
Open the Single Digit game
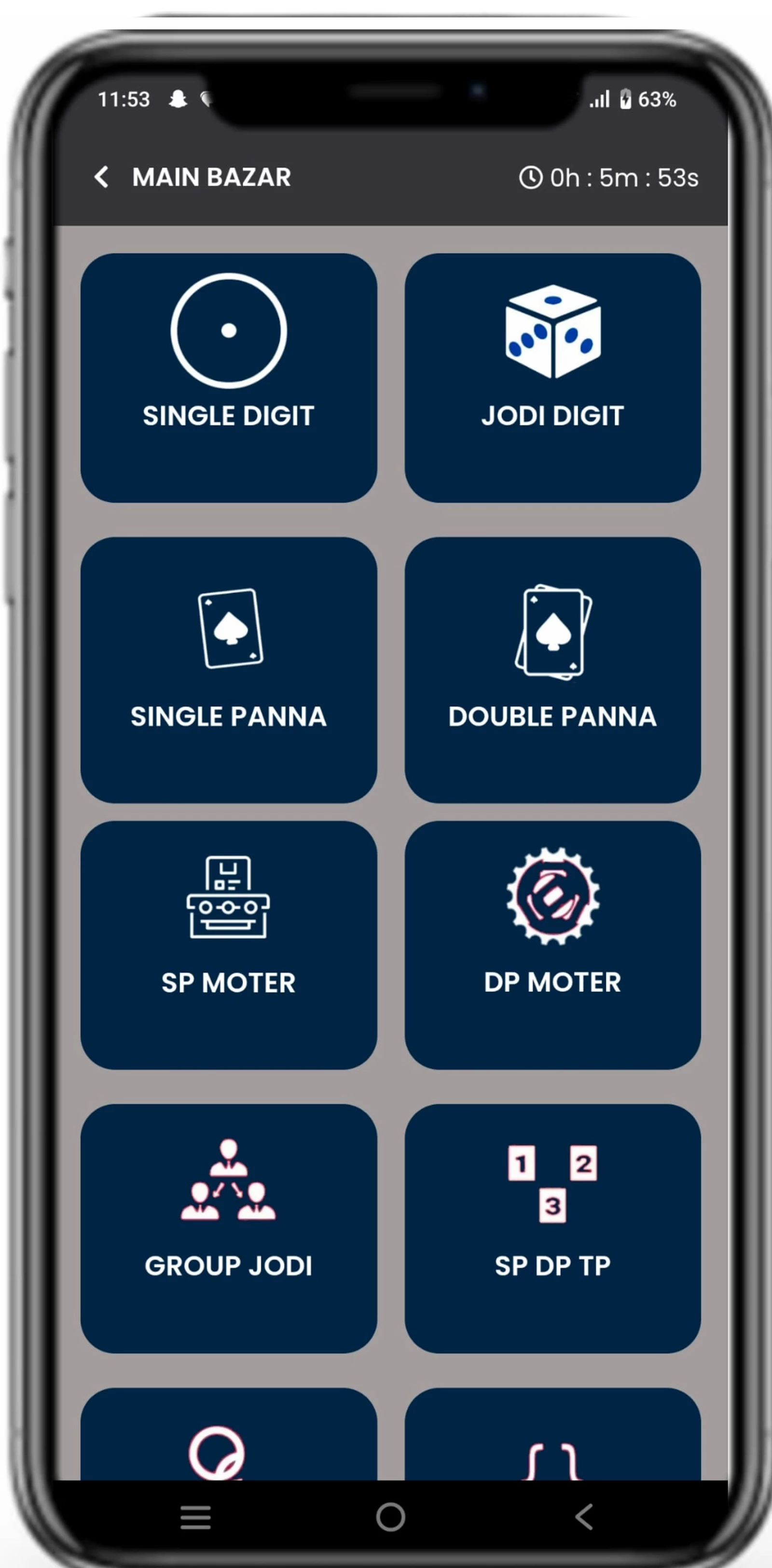point(228,378)
